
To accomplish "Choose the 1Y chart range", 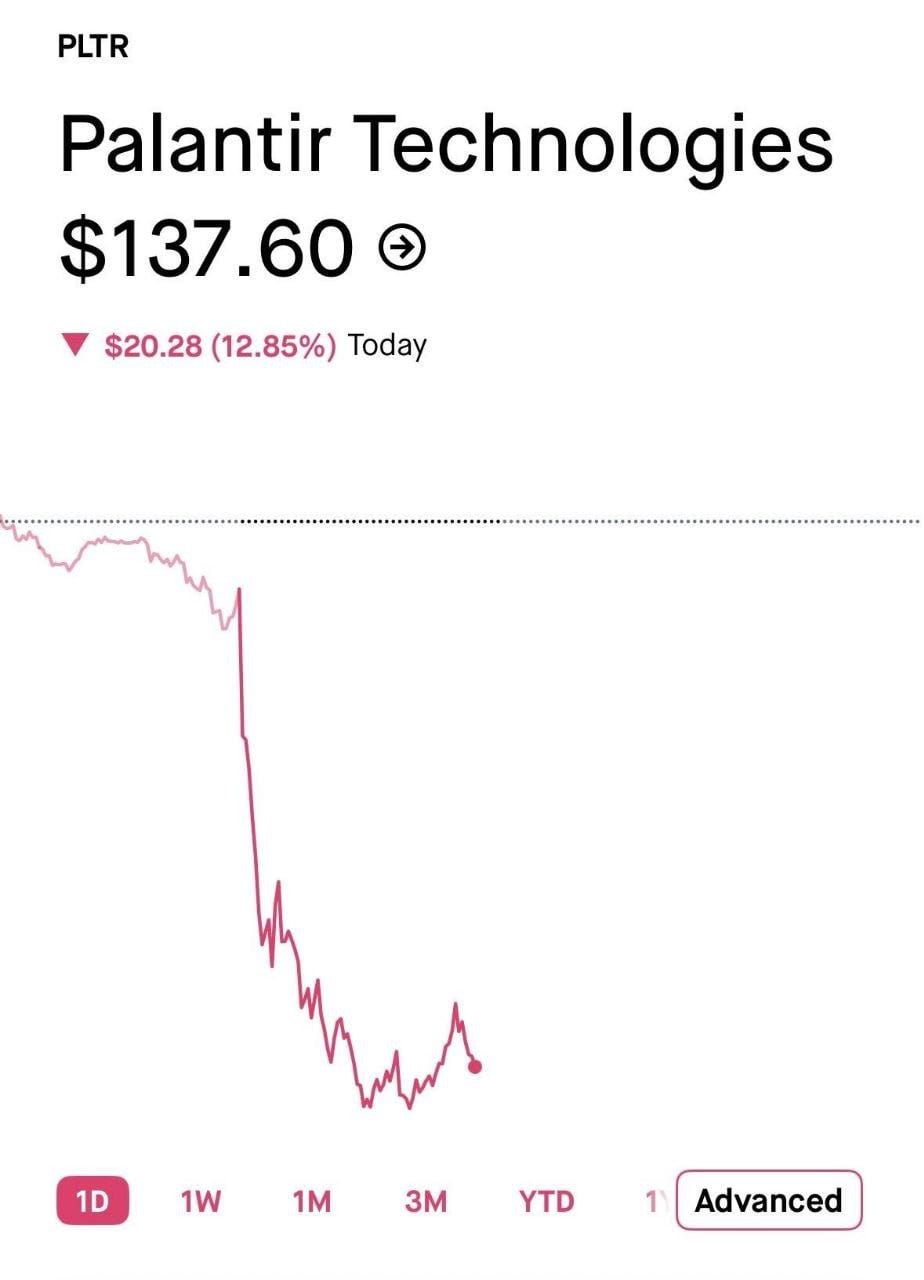I will [x=655, y=1200].
